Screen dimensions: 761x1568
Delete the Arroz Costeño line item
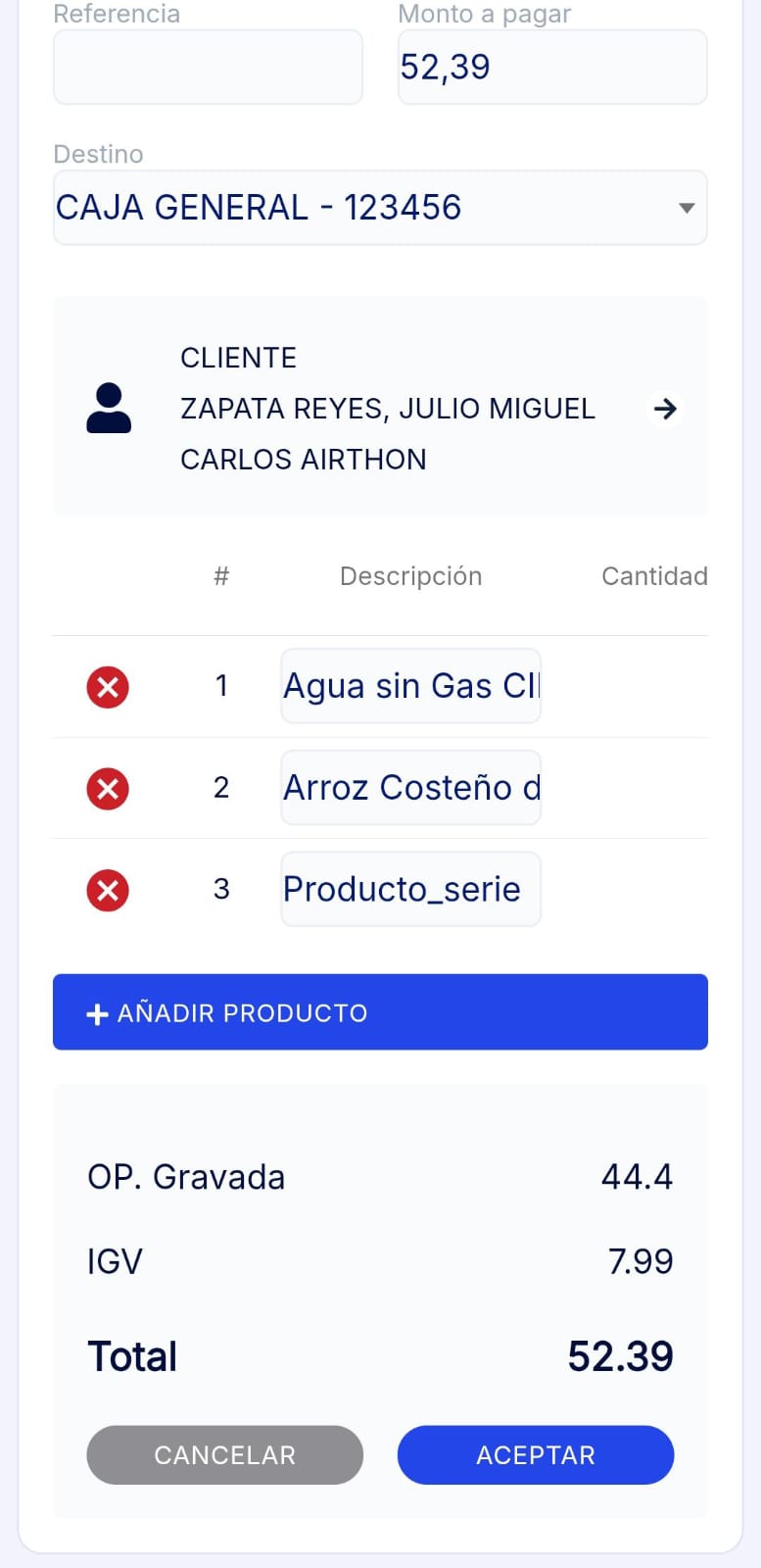tap(107, 788)
